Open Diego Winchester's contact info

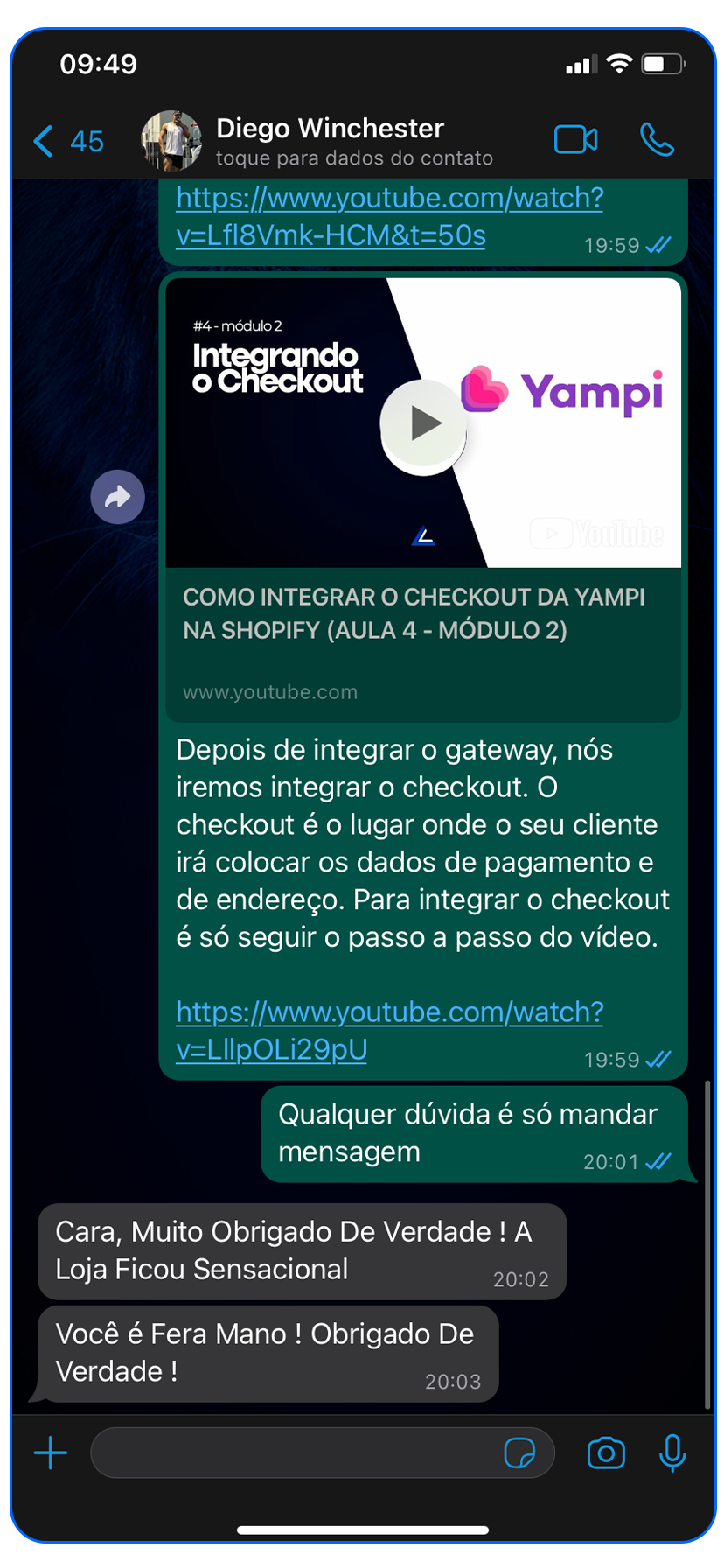point(330,140)
